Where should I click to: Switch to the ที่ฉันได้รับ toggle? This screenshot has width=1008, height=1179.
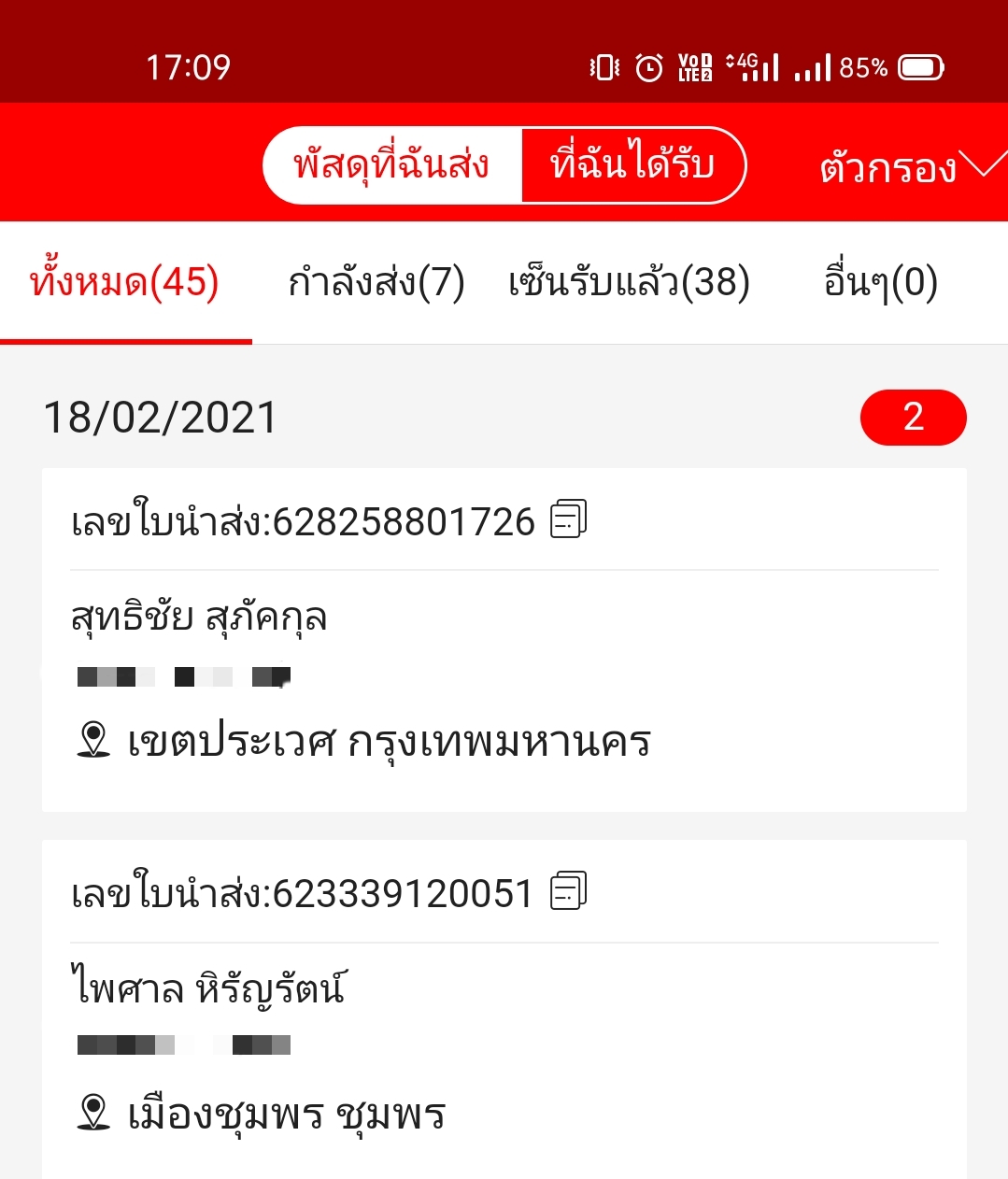pyautogui.click(x=629, y=164)
